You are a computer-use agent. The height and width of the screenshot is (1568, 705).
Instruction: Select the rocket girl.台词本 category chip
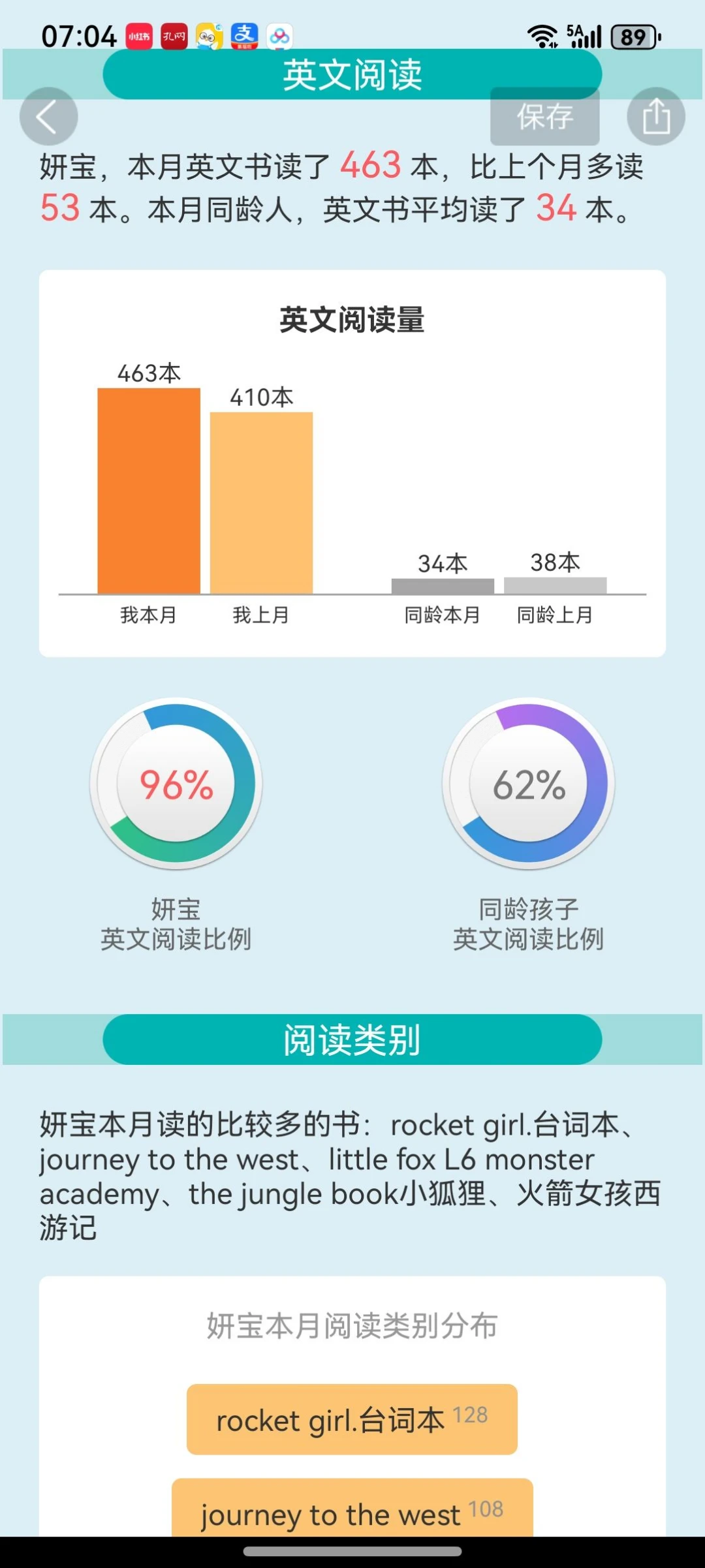click(352, 1419)
